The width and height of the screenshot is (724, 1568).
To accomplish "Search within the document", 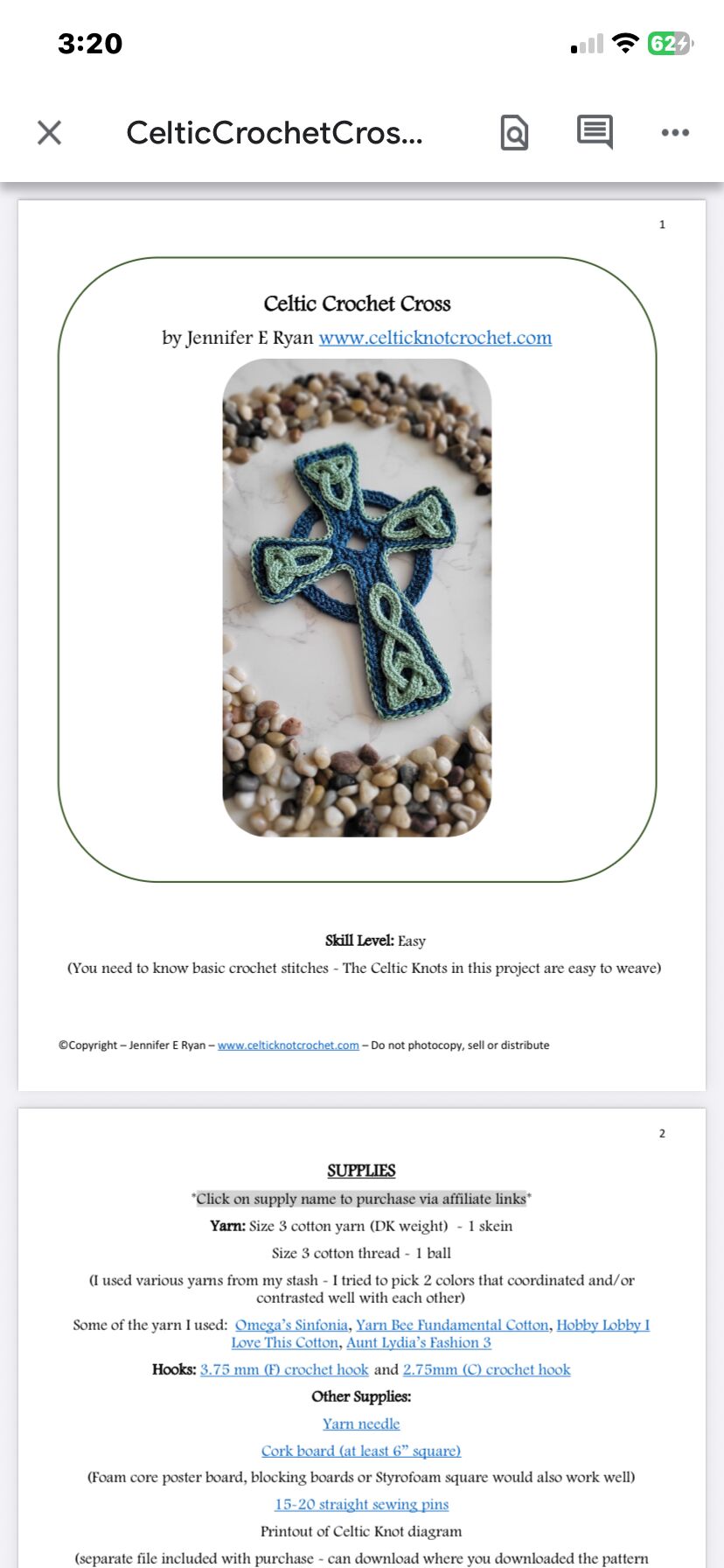I will coord(514,133).
